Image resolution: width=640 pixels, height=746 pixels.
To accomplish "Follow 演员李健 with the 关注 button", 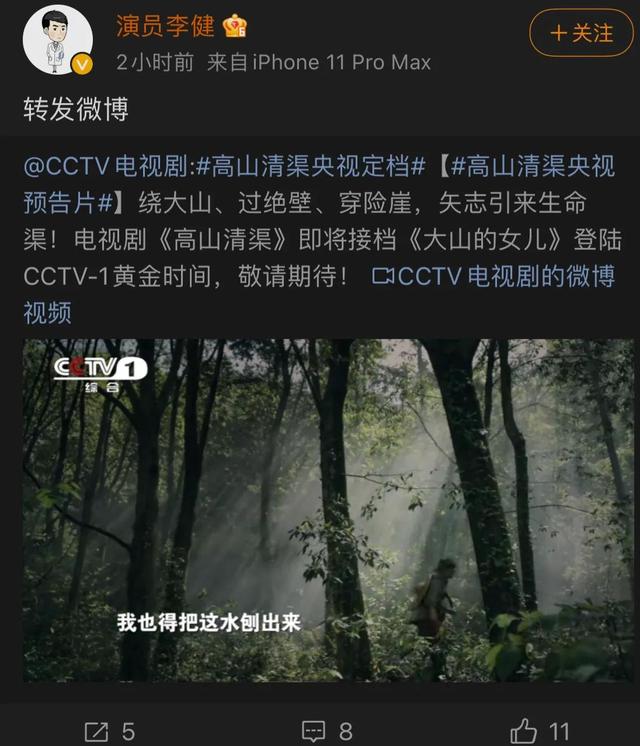I will click(581, 33).
